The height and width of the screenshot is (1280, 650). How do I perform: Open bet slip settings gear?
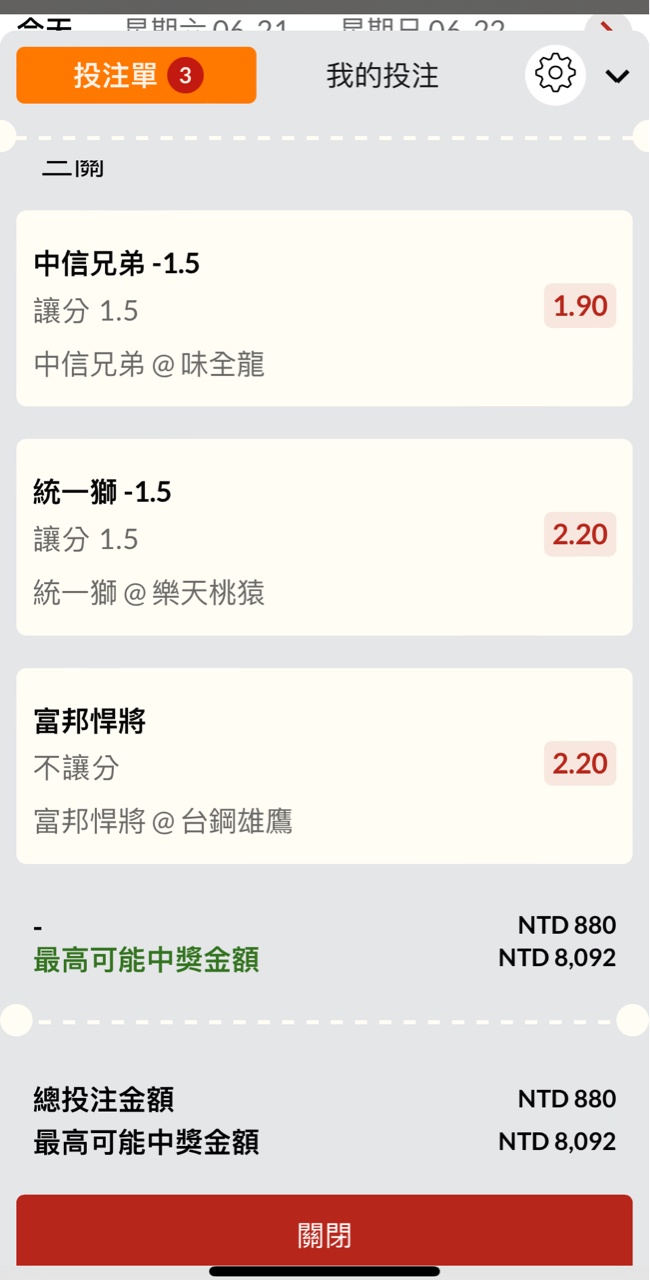click(555, 75)
